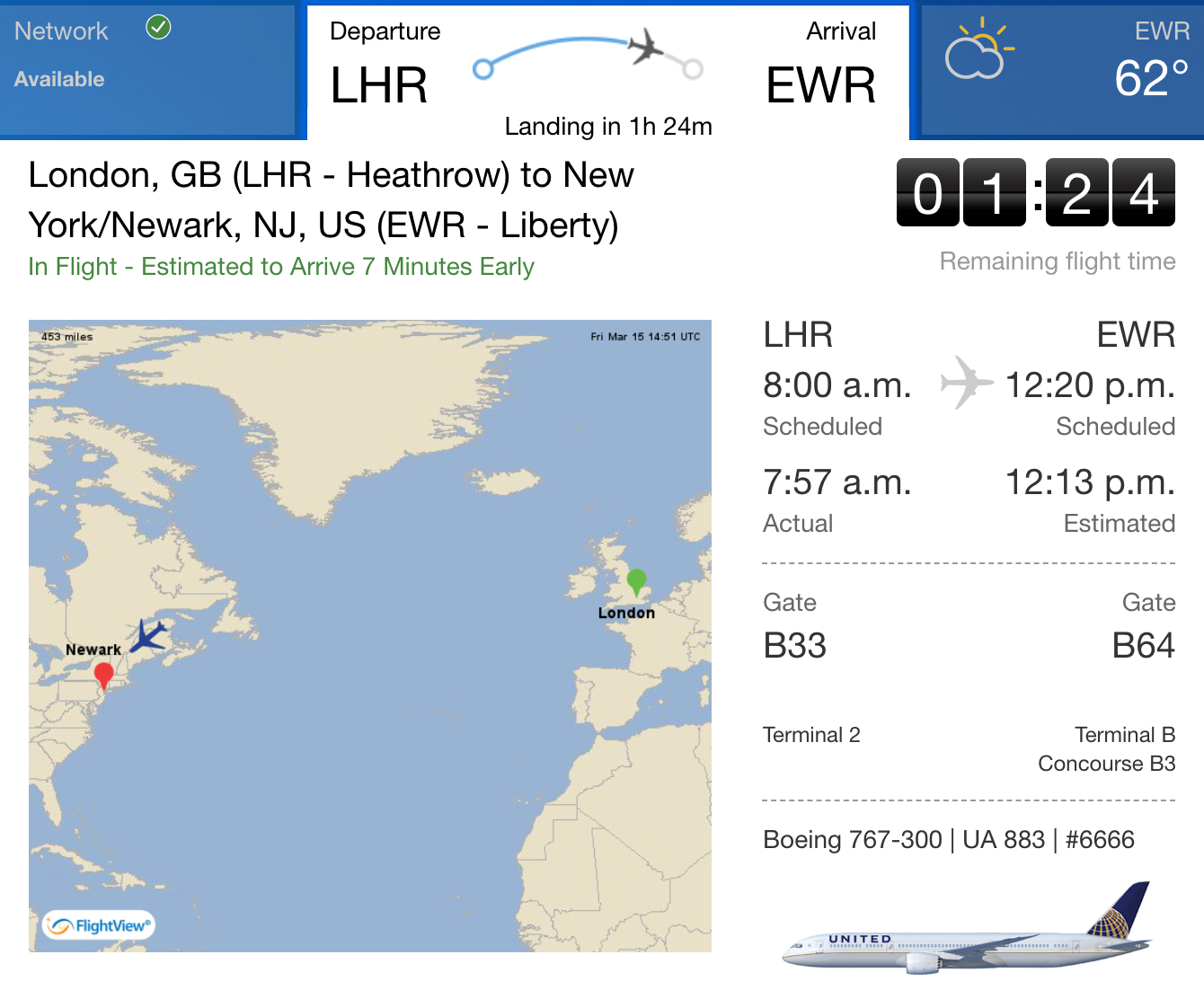Select the LHR to EWR flight status tile
The height and width of the screenshot is (990, 1204).
pos(608,74)
